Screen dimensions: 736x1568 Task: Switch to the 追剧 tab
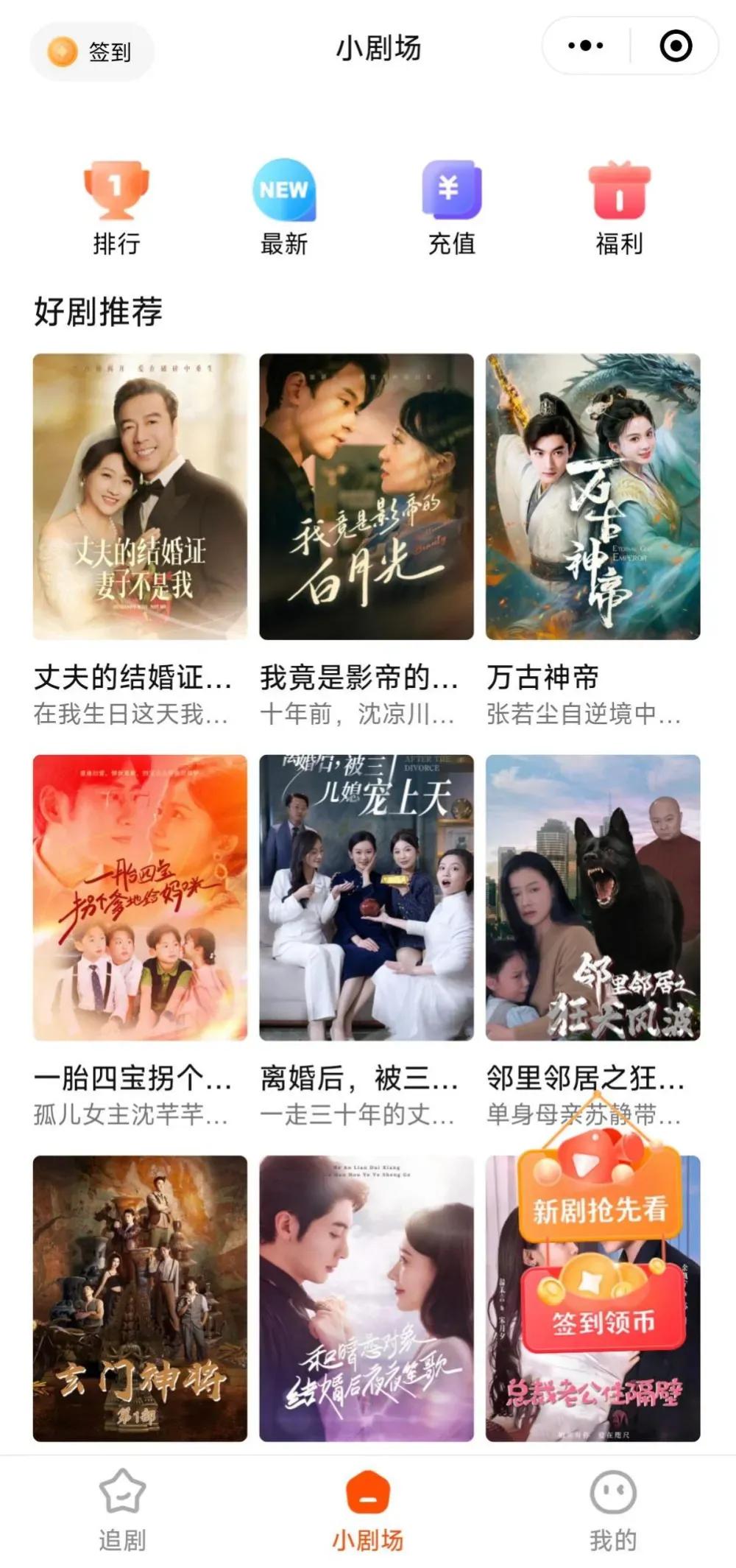(122, 1510)
